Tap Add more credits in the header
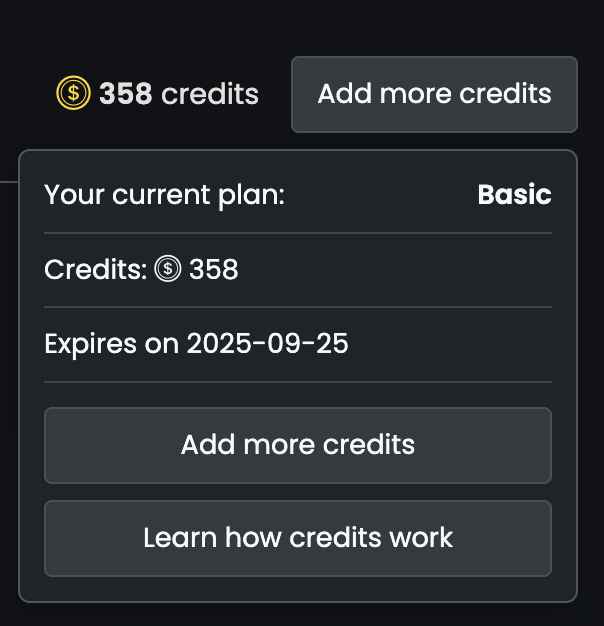604x626 pixels. coord(434,94)
